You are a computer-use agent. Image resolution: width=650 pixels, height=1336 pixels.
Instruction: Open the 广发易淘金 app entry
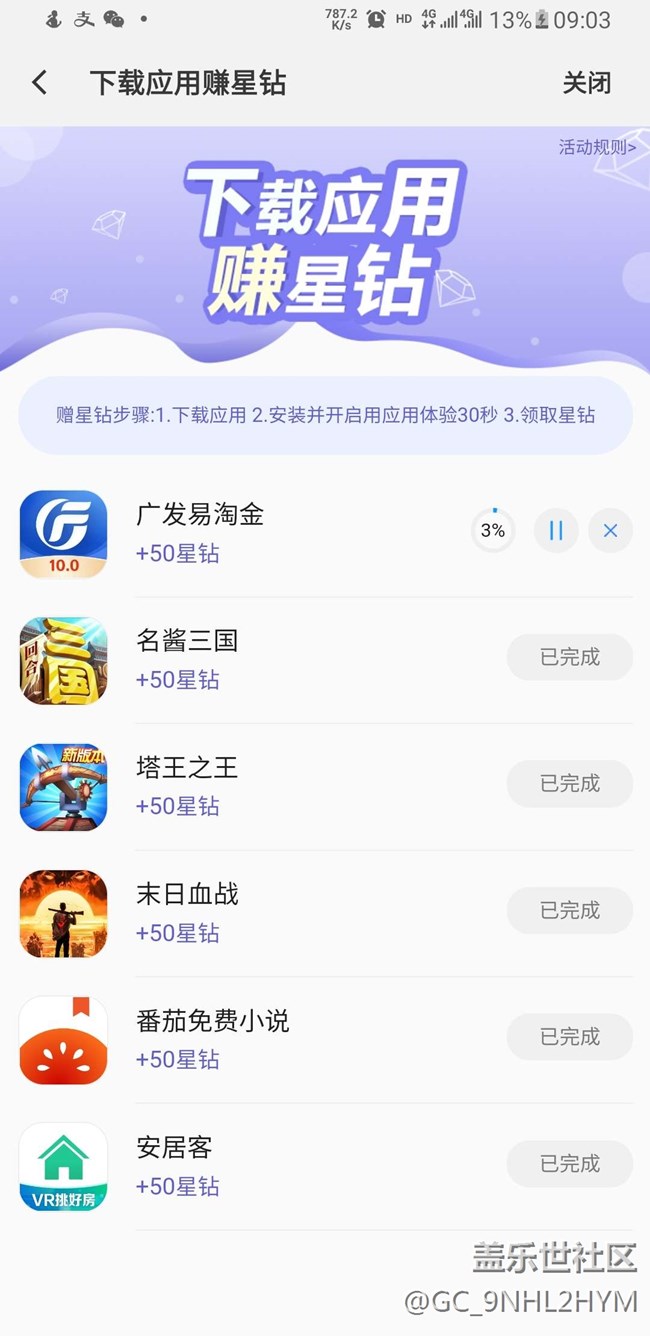tap(200, 515)
